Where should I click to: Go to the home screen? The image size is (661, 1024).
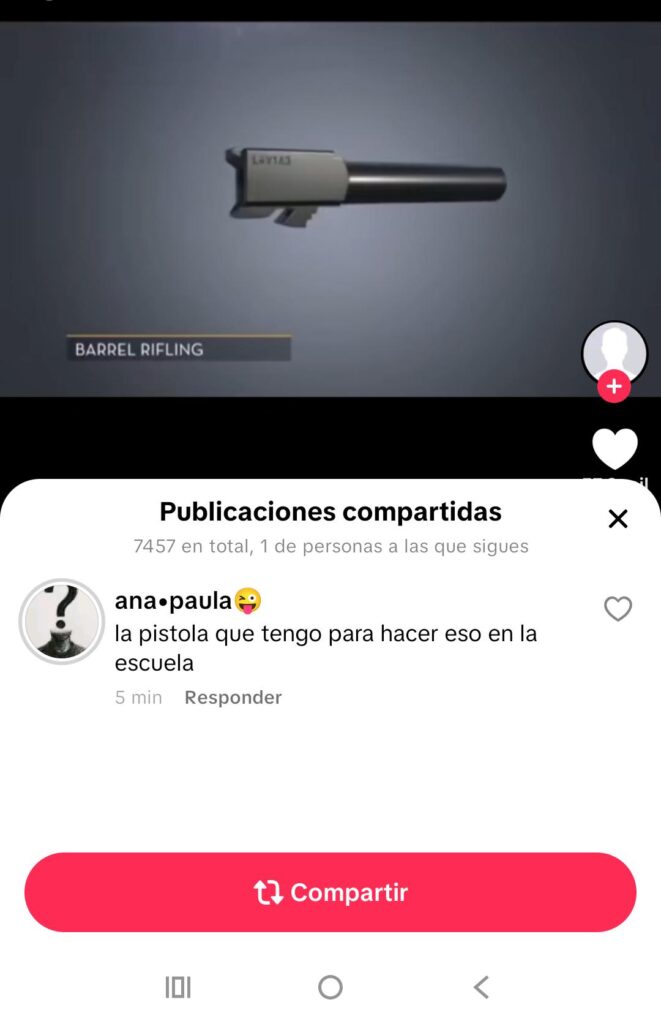(x=330, y=988)
